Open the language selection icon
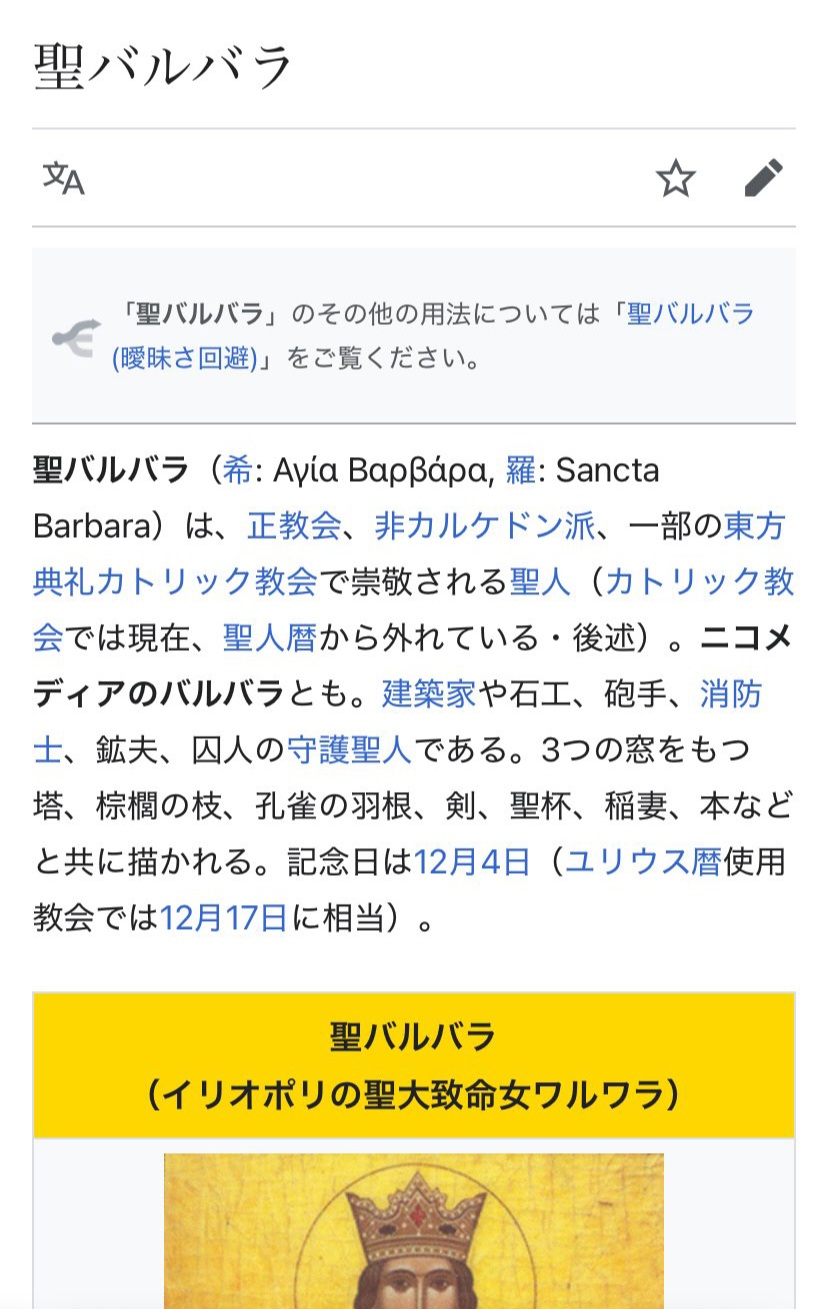The width and height of the screenshot is (828, 1309). click(63, 179)
